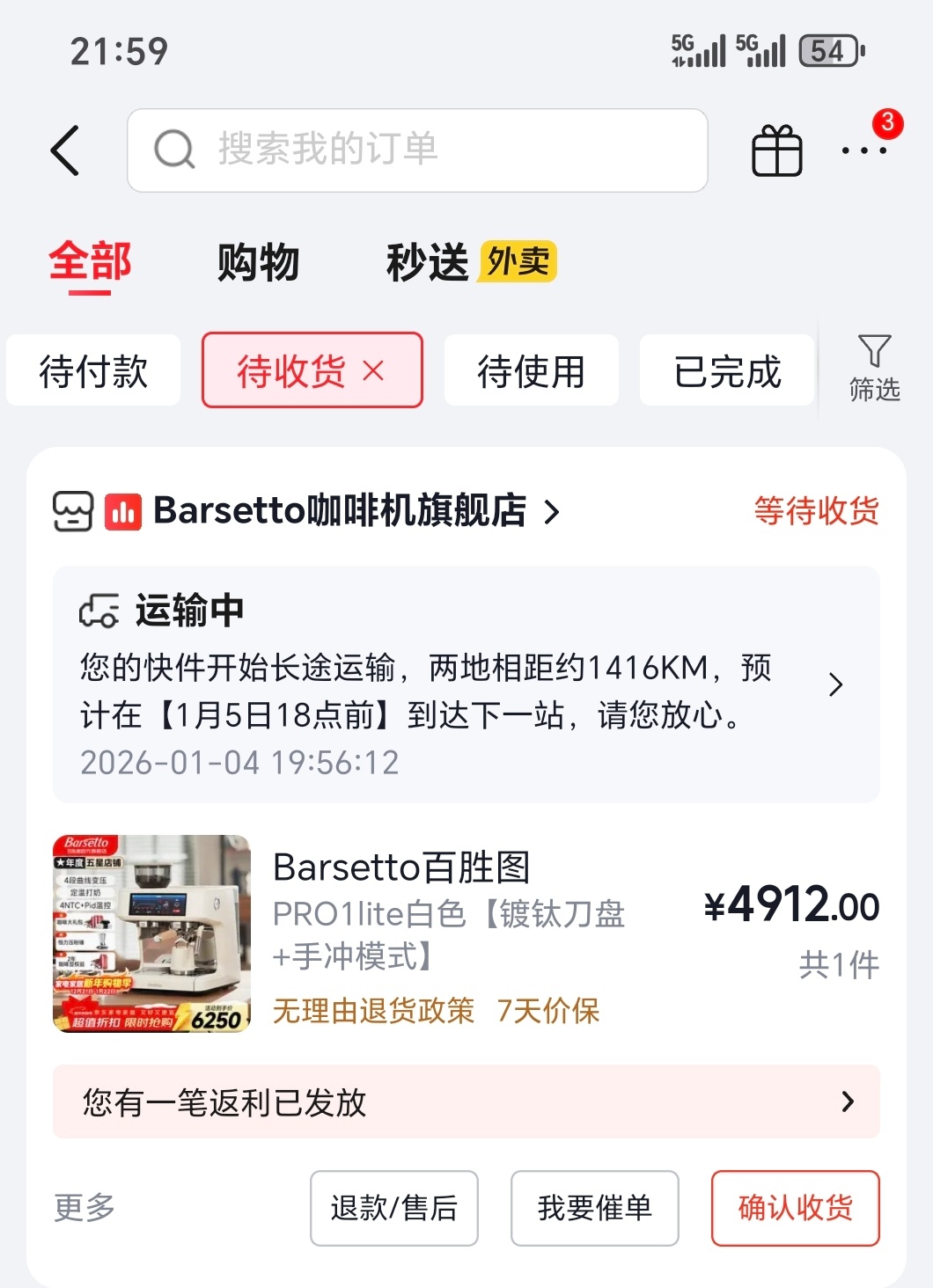This screenshot has height=1288, width=933.
Task: Open the Barsetto store via its shop icon
Action: [x=74, y=512]
